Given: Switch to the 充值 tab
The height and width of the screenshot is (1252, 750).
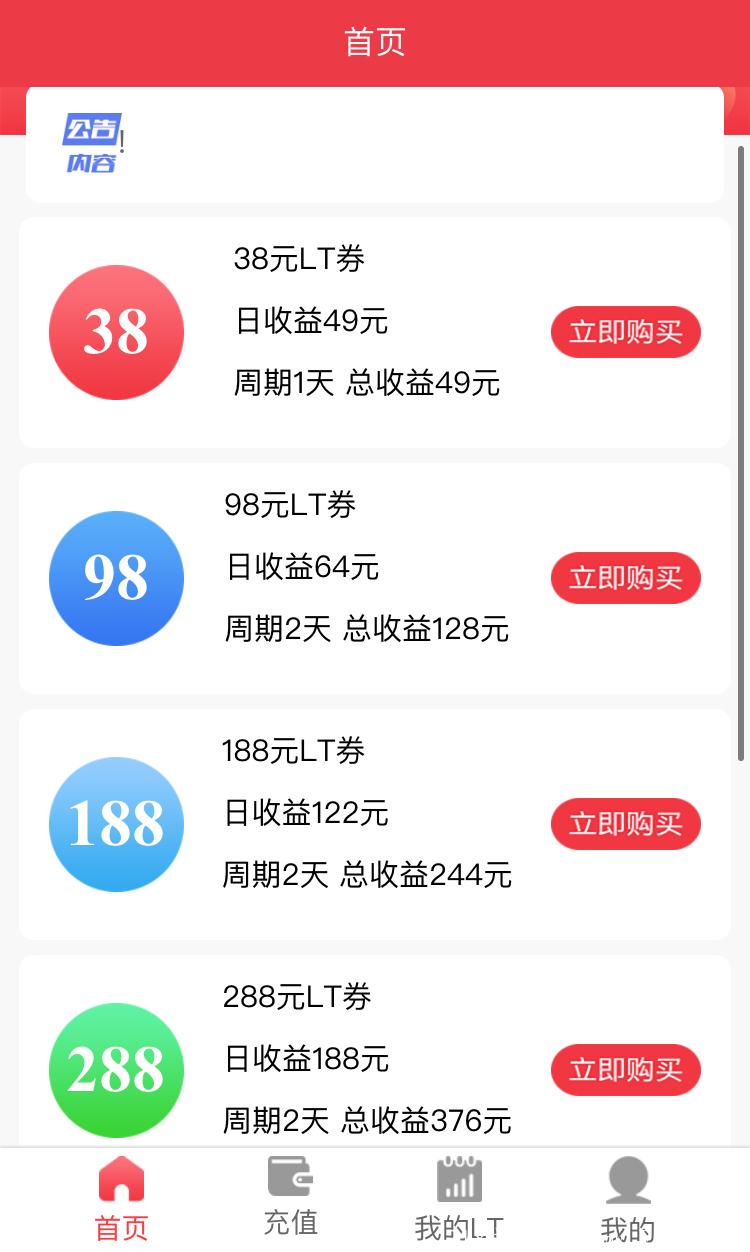Looking at the screenshot, I should click(x=290, y=1198).
